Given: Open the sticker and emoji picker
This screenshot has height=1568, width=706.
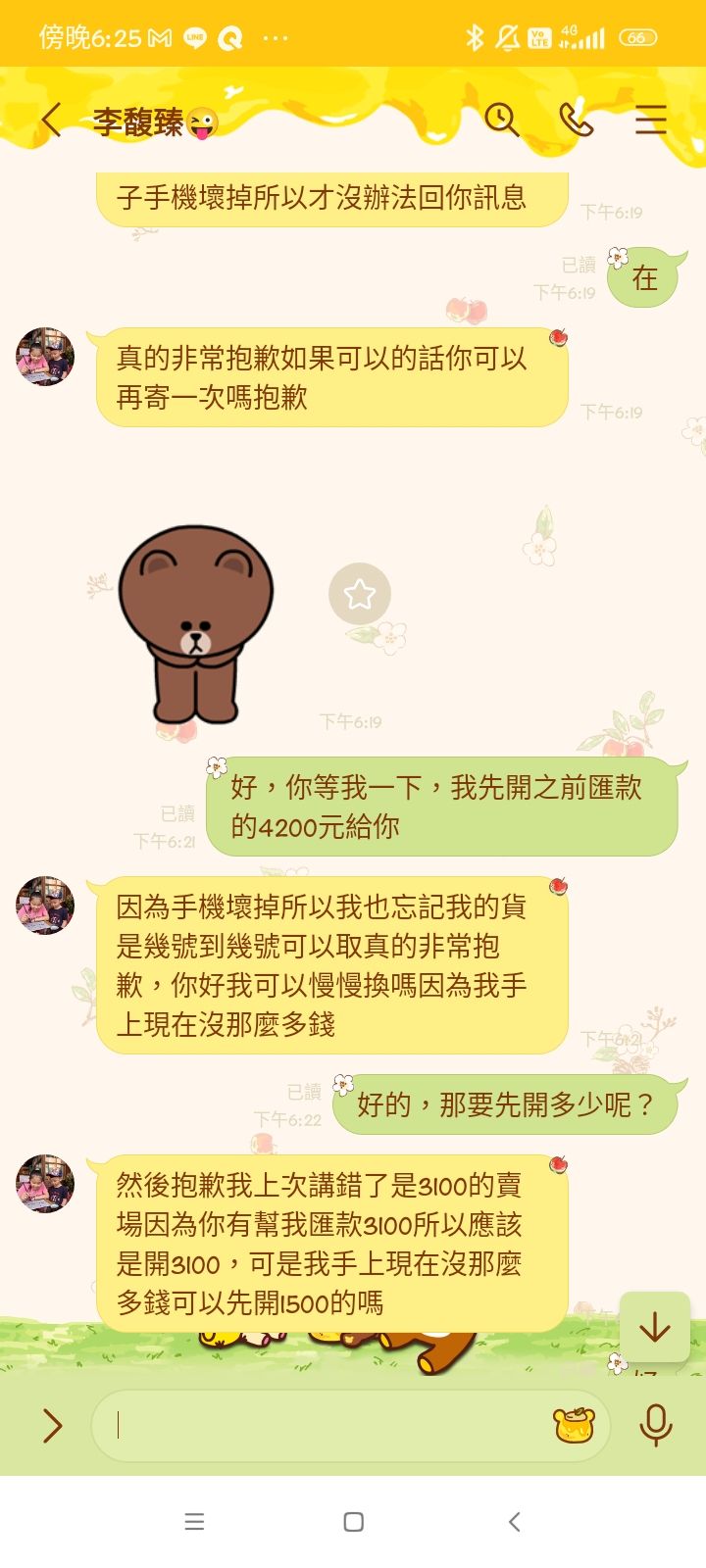Looking at the screenshot, I should click(x=574, y=1426).
